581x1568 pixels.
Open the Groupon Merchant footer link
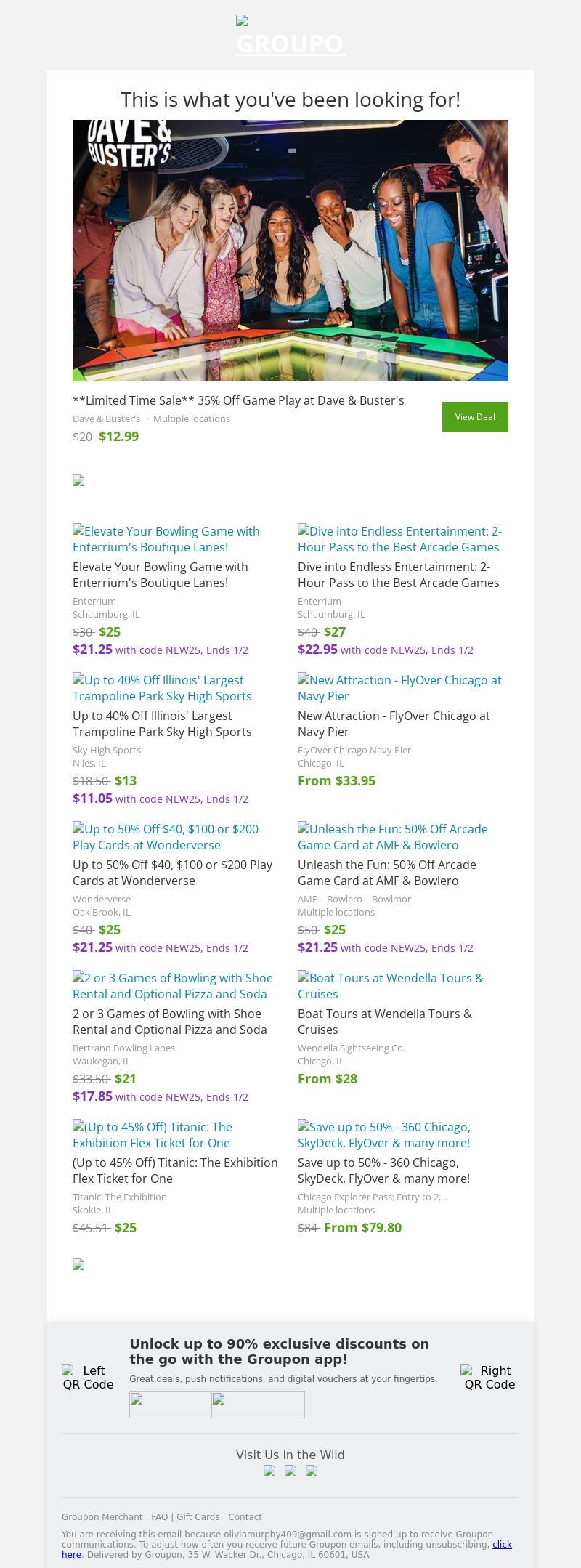pos(102,1516)
